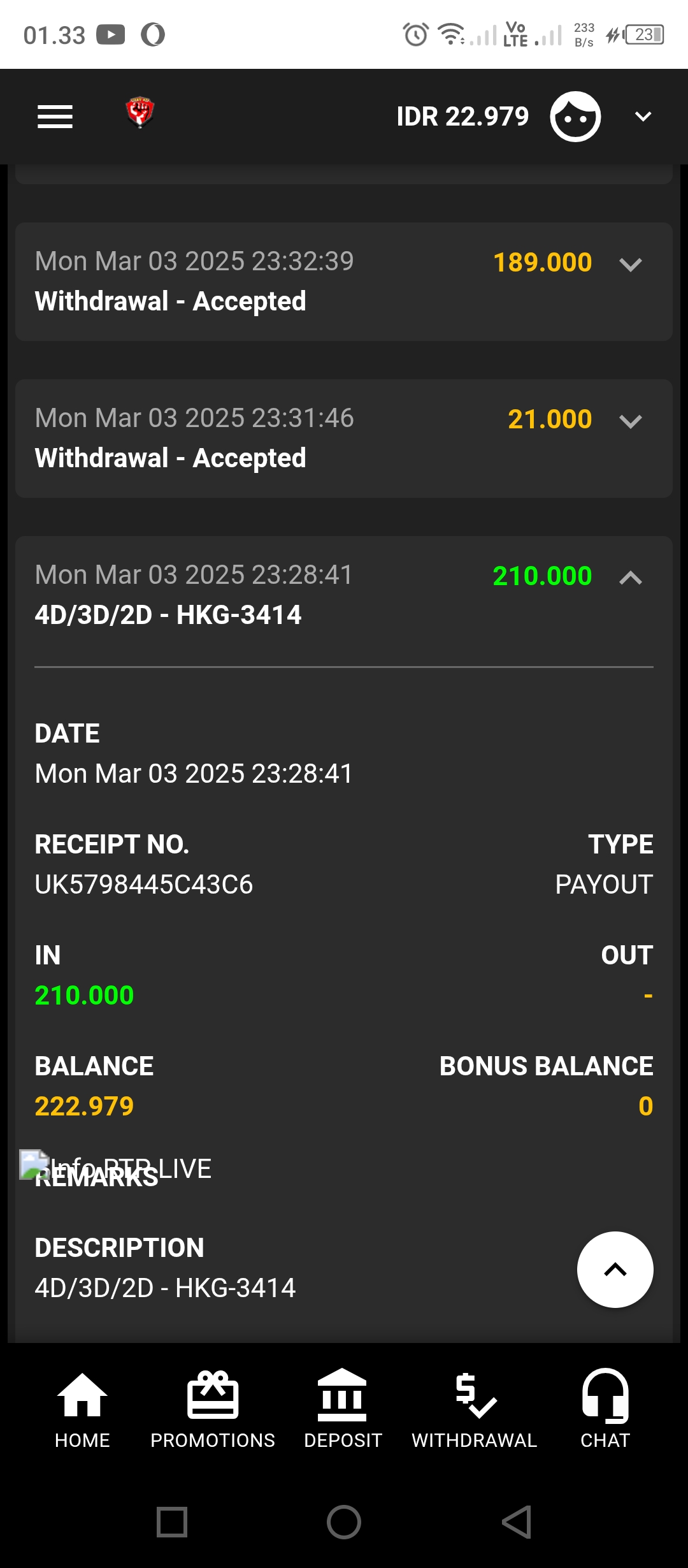Collapse the 210.000 HKG-3414 payout details
Viewport: 688px width, 1568px height.
pyautogui.click(x=630, y=578)
